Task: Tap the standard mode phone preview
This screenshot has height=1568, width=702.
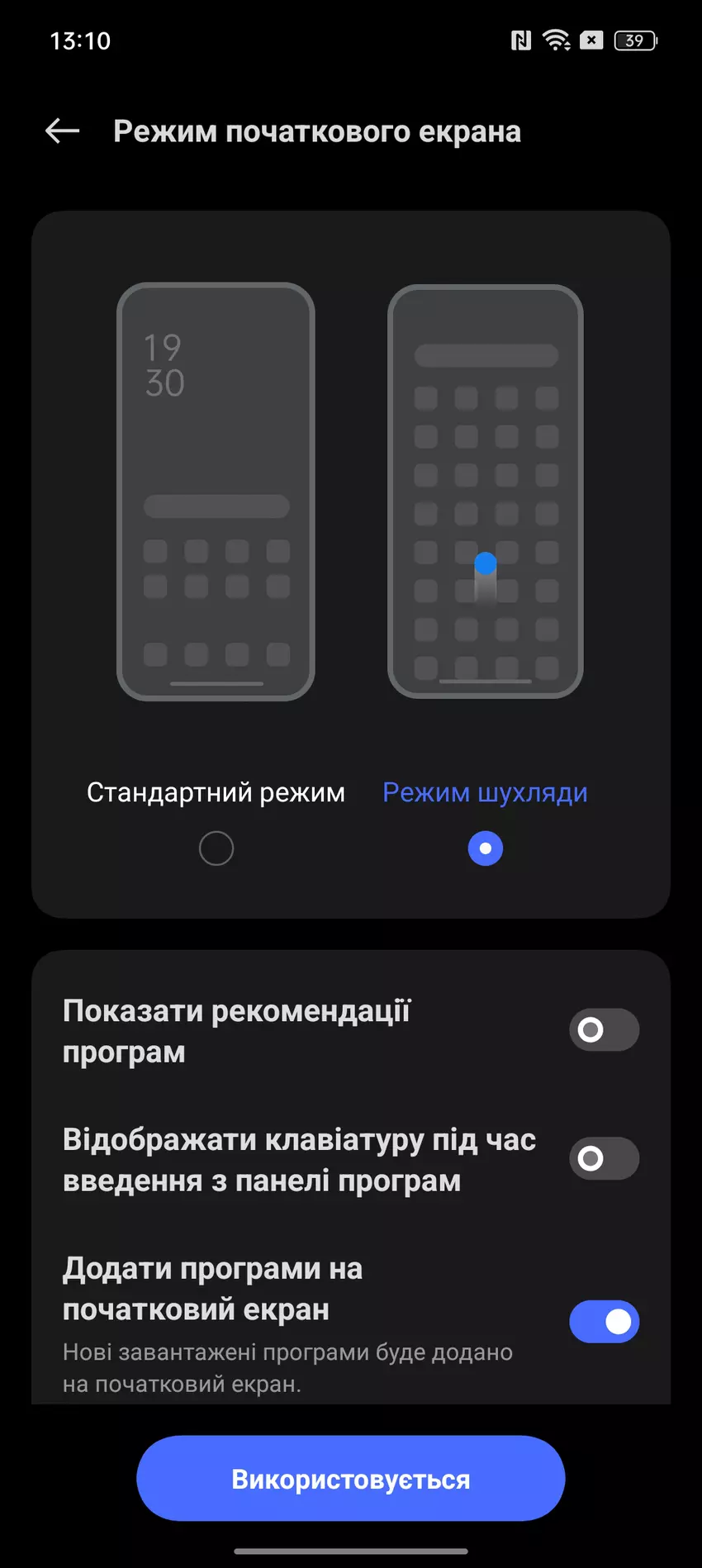Action: point(216,492)
